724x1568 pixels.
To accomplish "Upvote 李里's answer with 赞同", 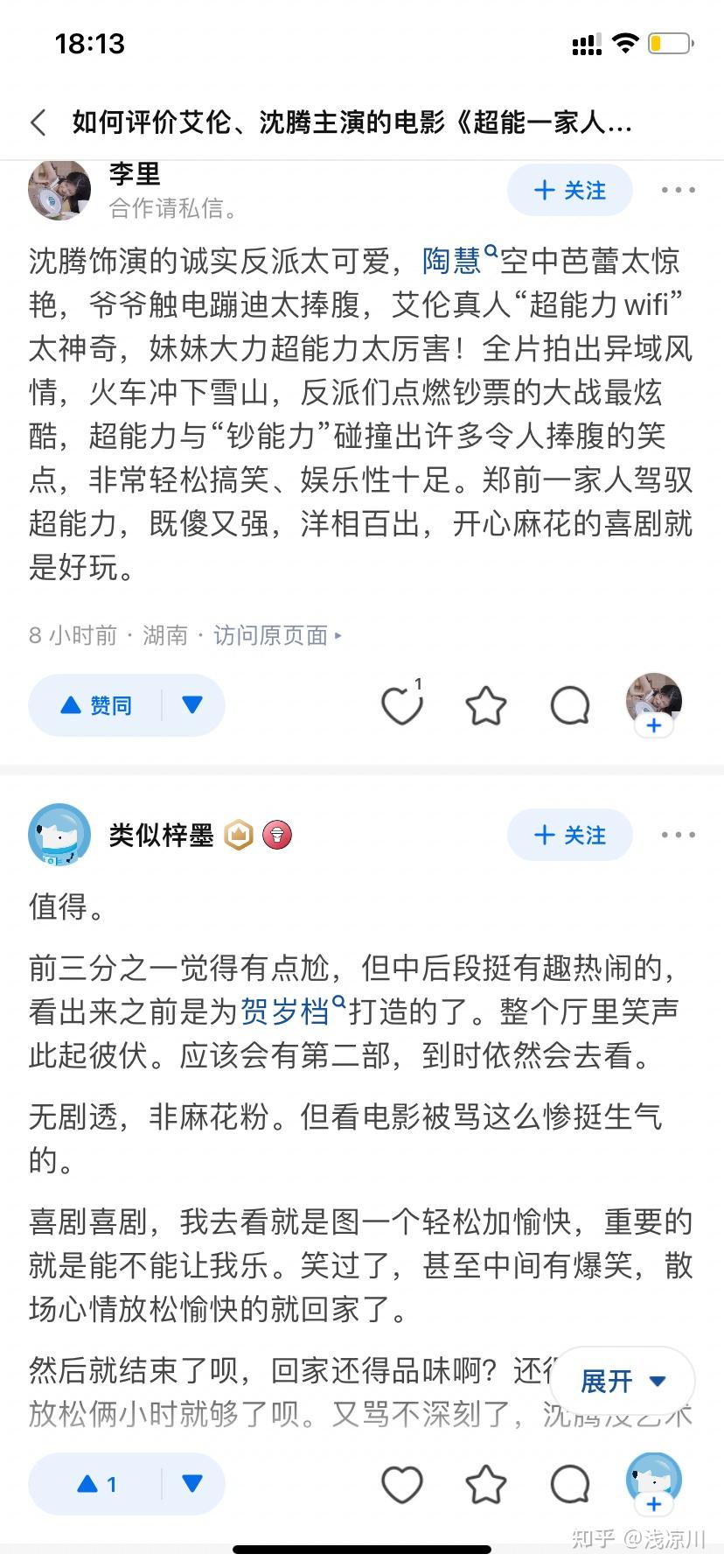I will tap(96, 705).
